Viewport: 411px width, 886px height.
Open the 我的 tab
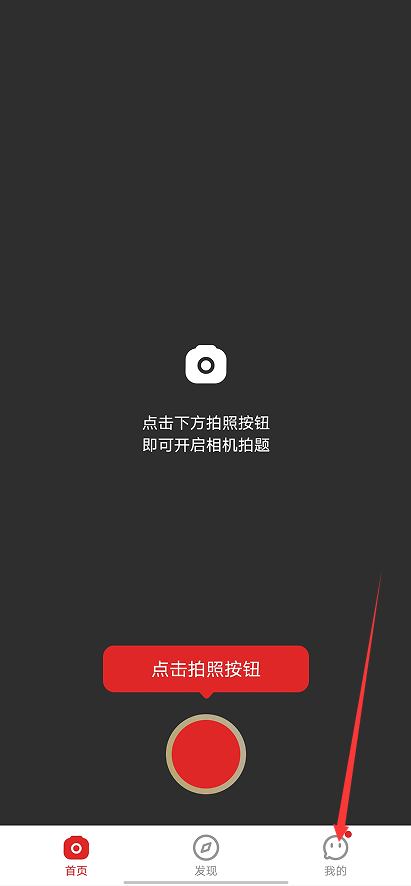click(336, 856)
